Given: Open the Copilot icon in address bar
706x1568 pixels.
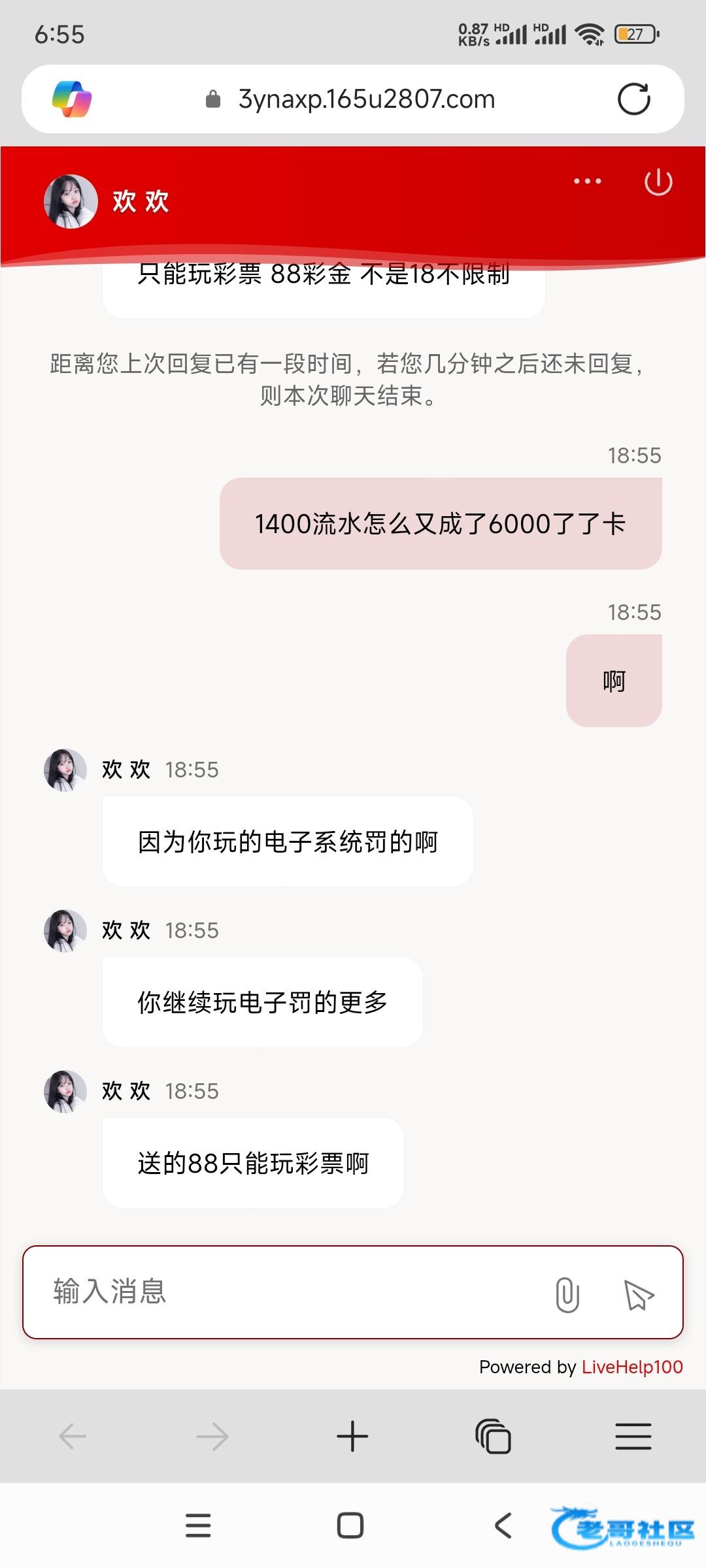Looking at the screenshot, I should [72, 99].
